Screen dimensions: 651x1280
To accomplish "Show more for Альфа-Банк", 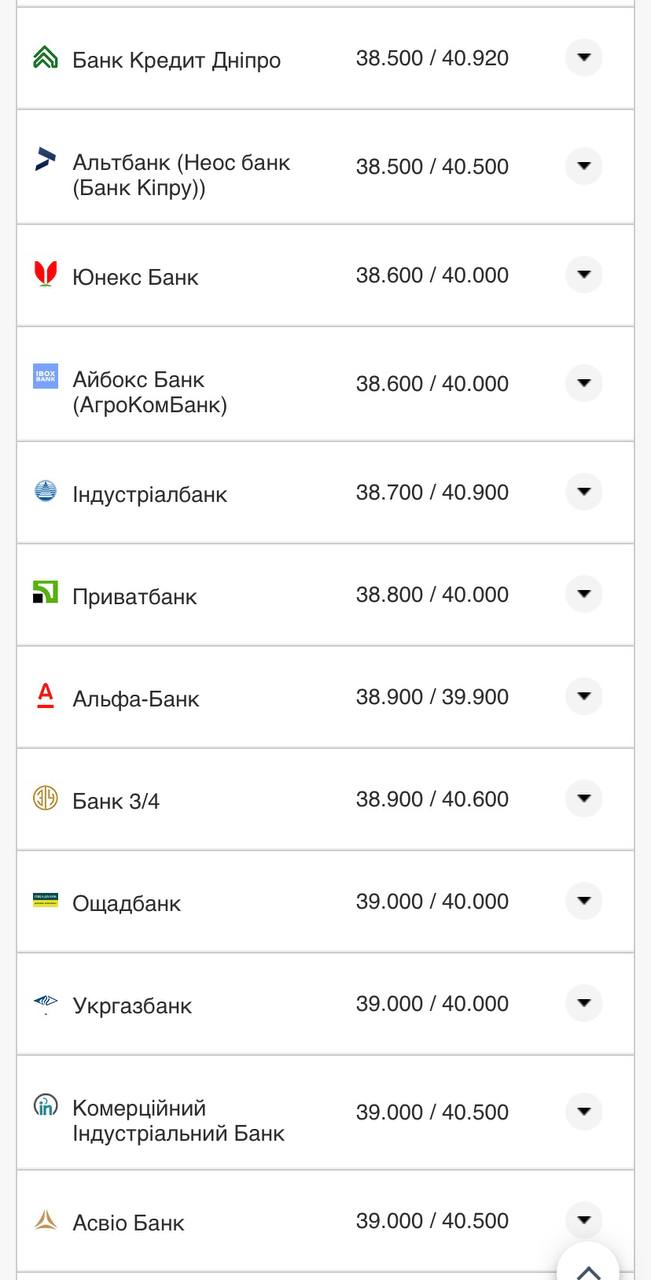I will (583, 696).
